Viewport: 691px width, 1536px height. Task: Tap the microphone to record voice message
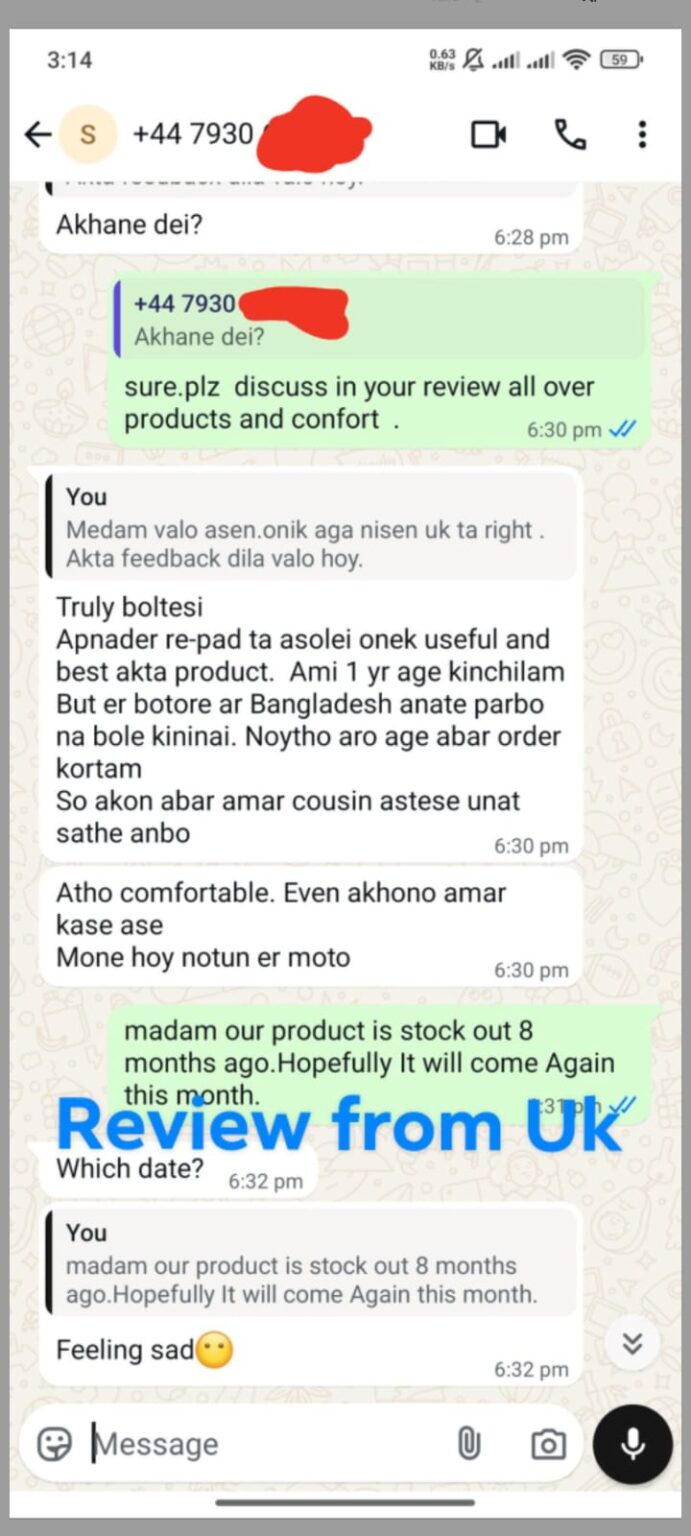click(x=632, y=1444)
